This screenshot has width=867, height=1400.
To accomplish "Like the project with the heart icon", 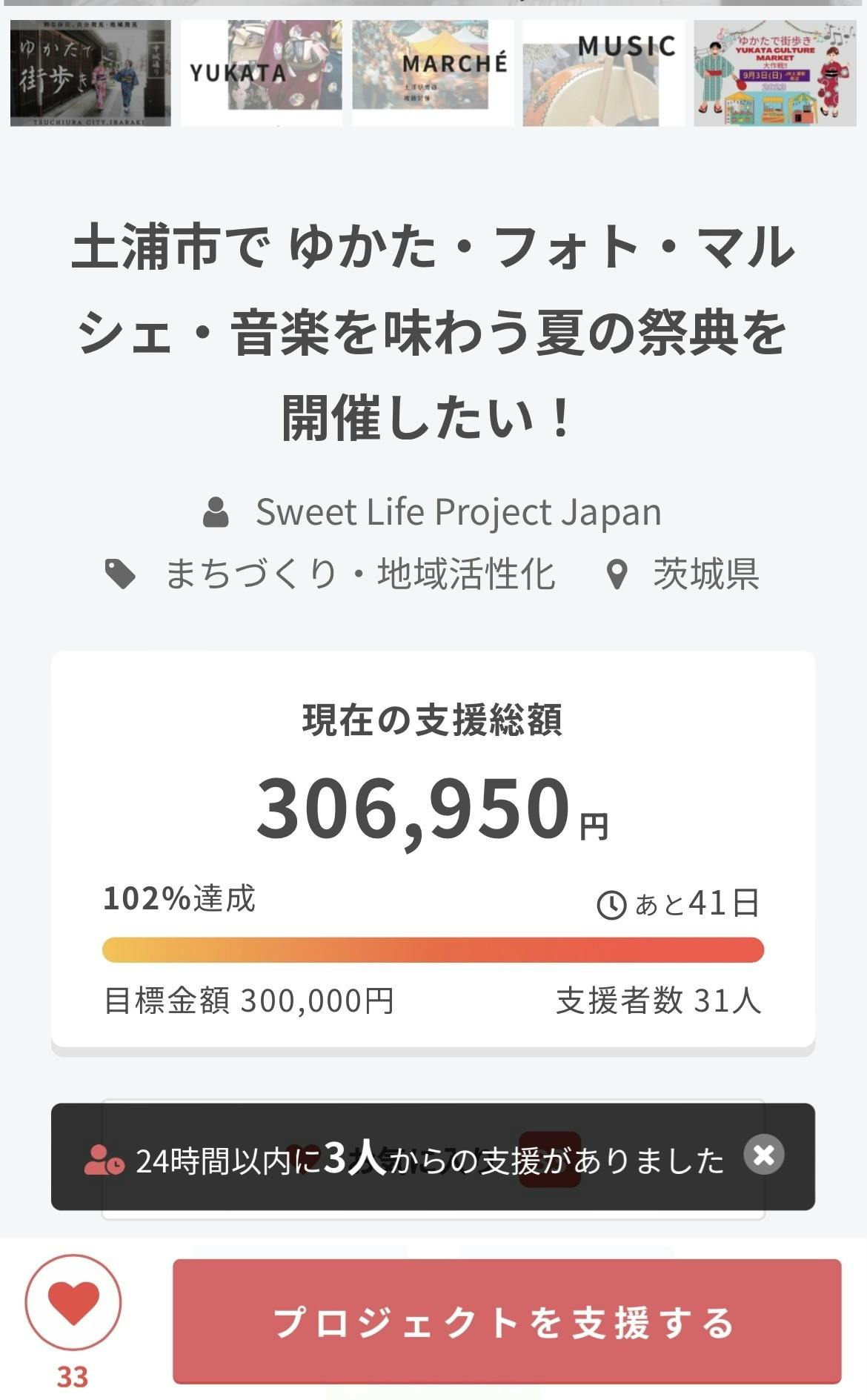I will [x=73, y=1302].
